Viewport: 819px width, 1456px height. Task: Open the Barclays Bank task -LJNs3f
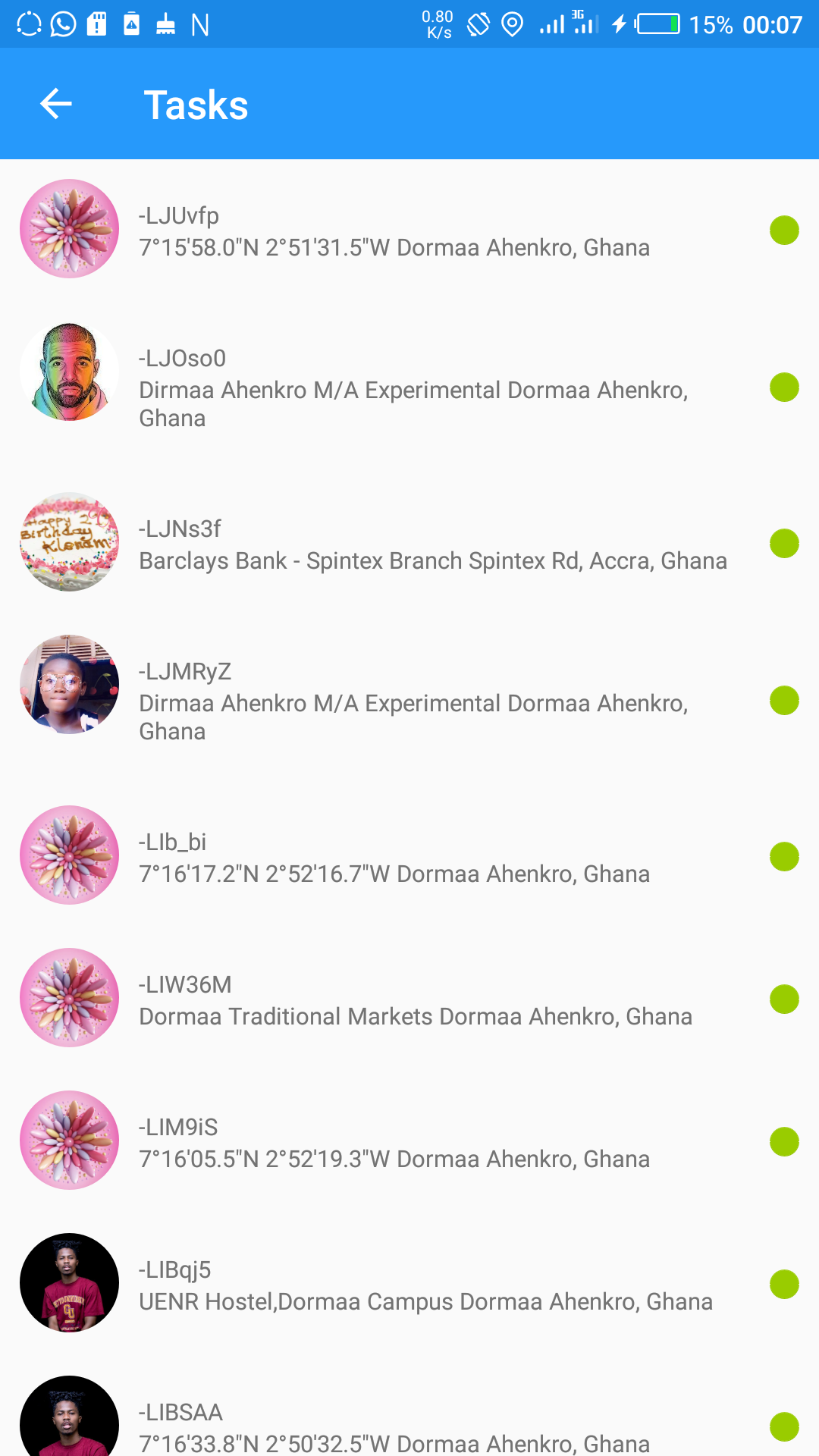(x=409, y=544)
